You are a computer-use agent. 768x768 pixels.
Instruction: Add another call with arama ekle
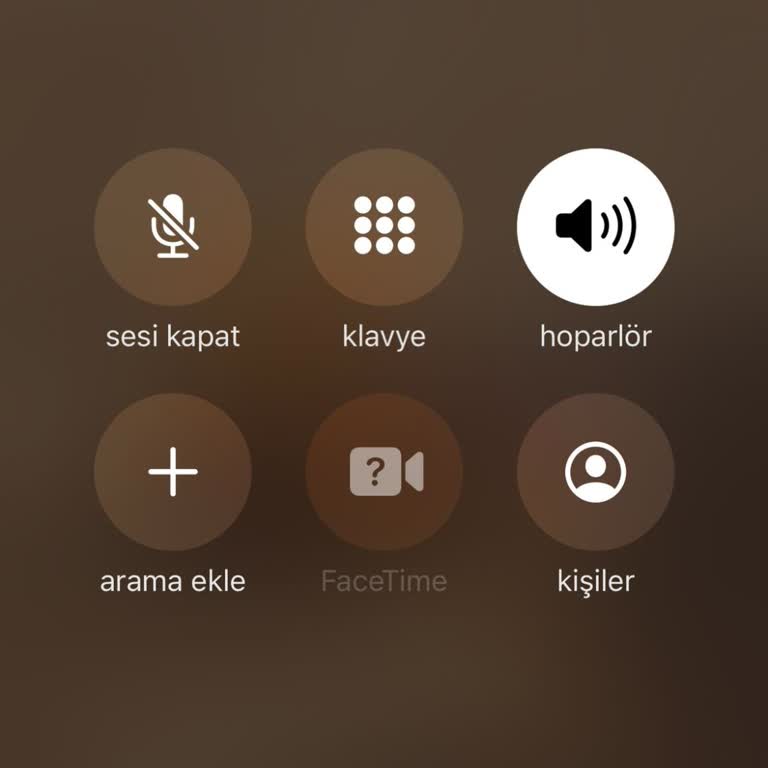tap(173, 472)
